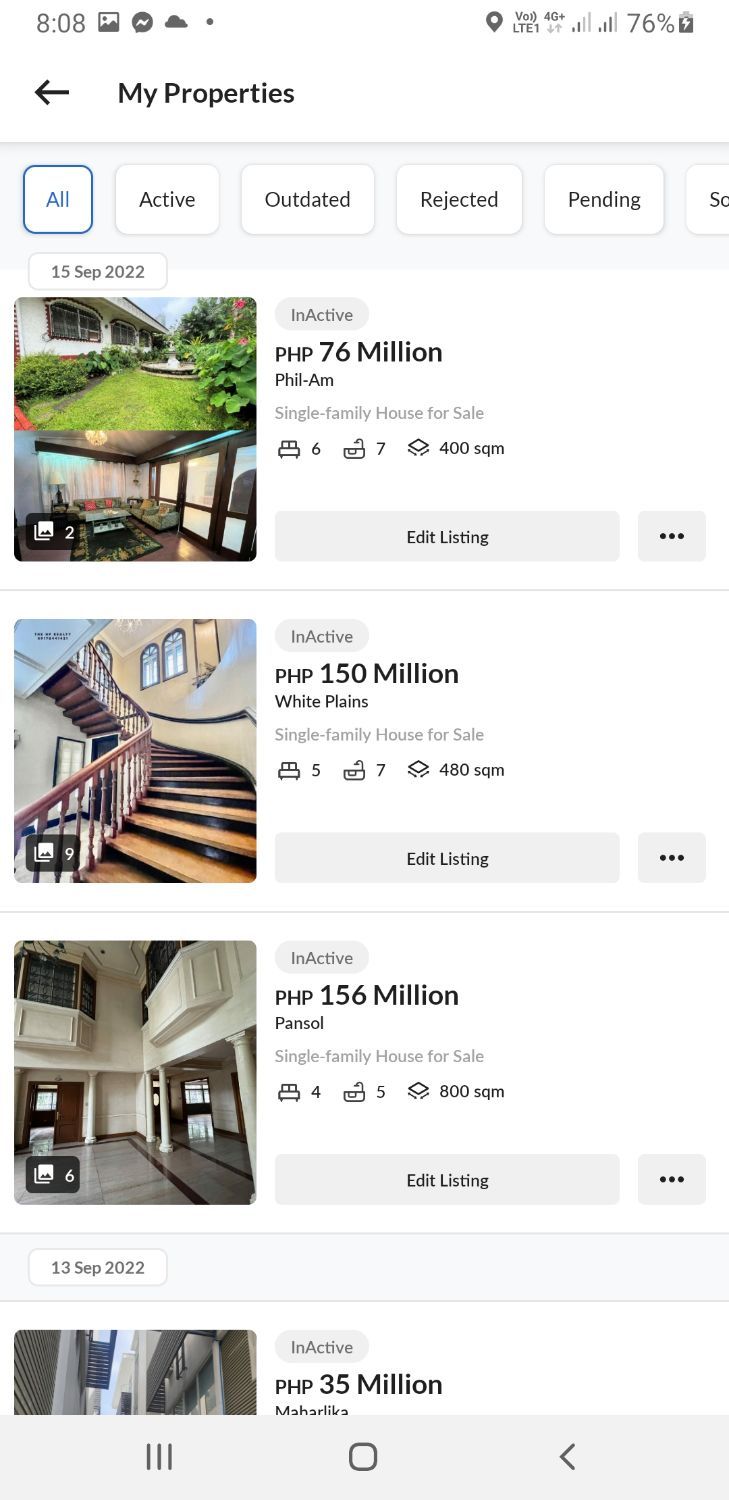Show Outdated listings
729x1500 pixels.
[x=307, y=200]
